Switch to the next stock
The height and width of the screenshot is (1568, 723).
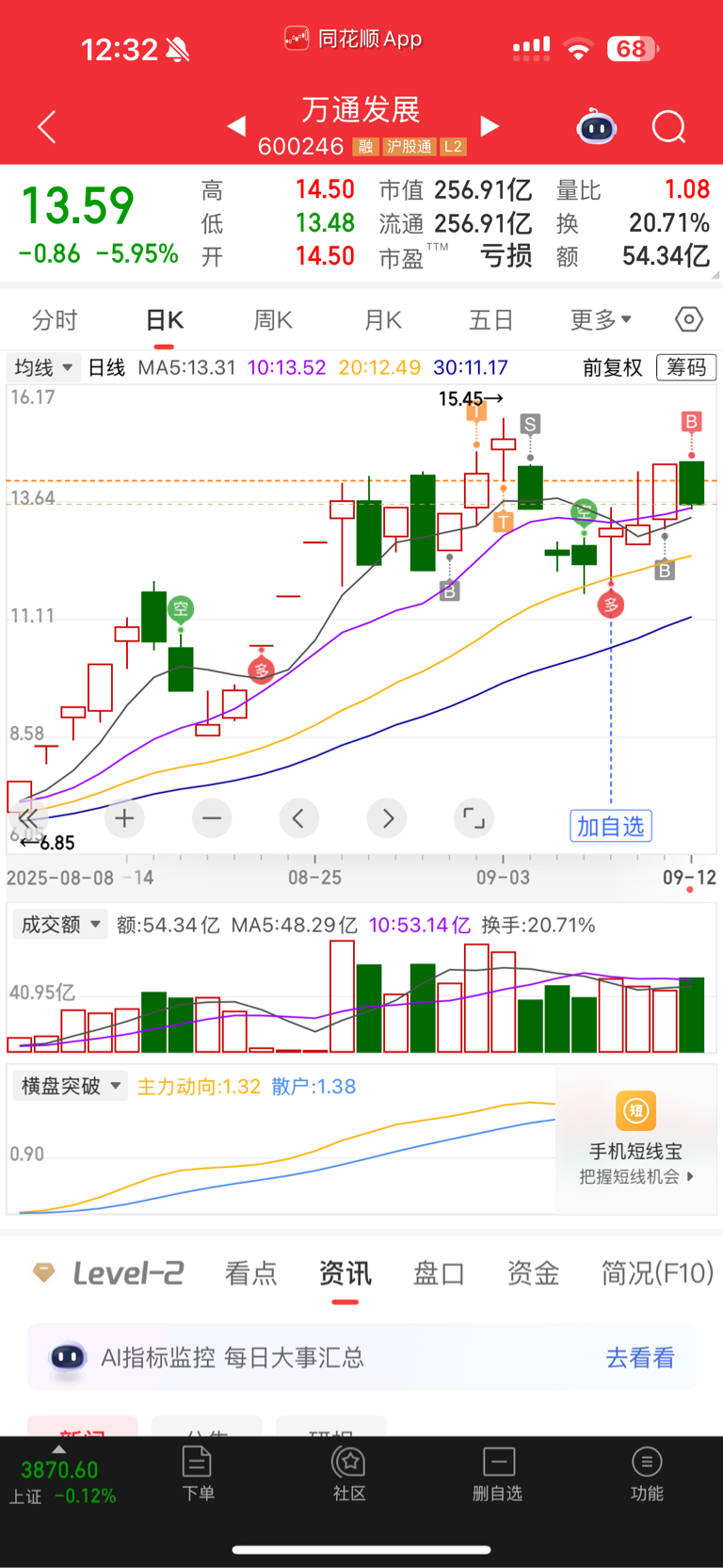[490, 125]
